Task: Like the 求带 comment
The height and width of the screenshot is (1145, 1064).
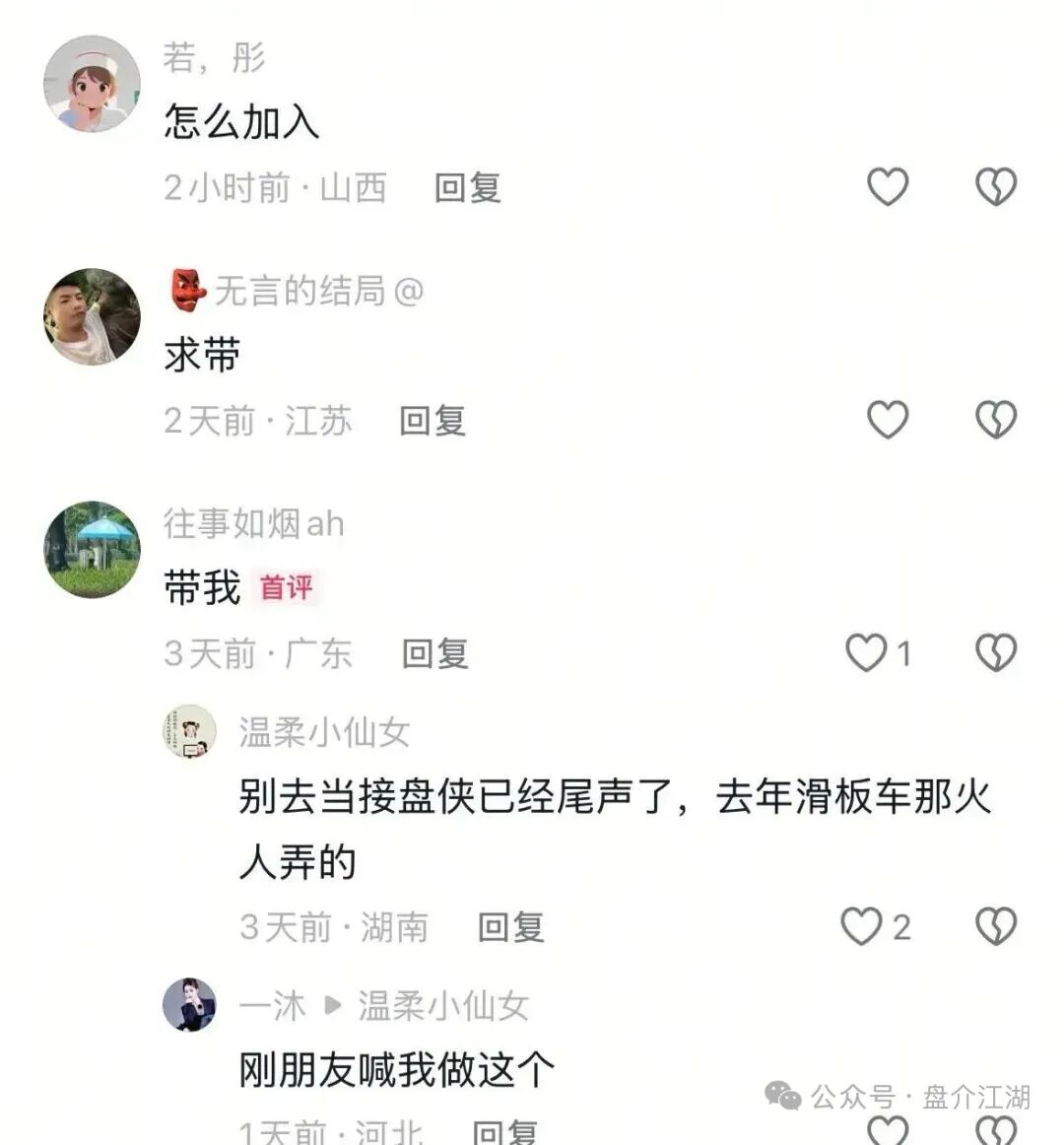Action: click(888, 419)
